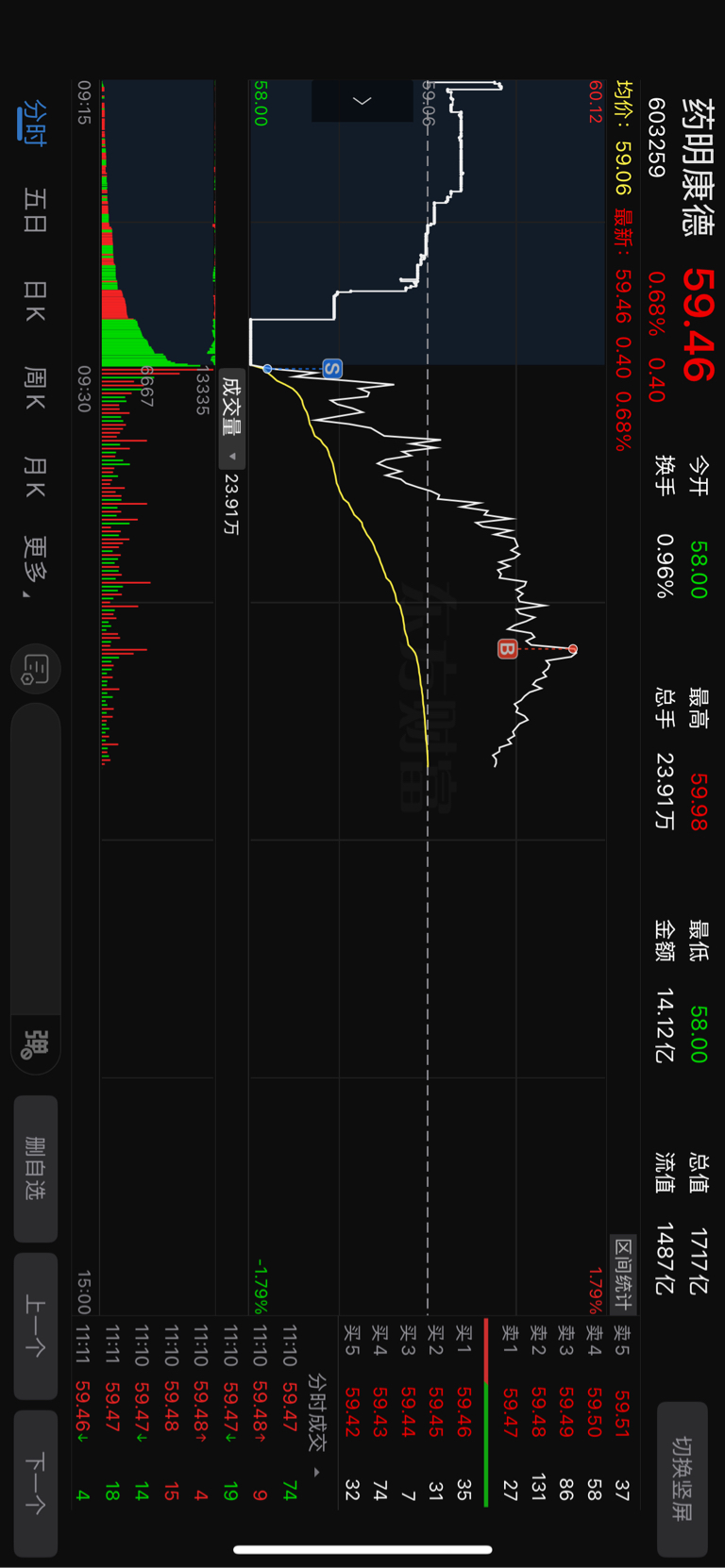
Task: Select the 周K weekly chart tab
Action: [x=35, y=389]
